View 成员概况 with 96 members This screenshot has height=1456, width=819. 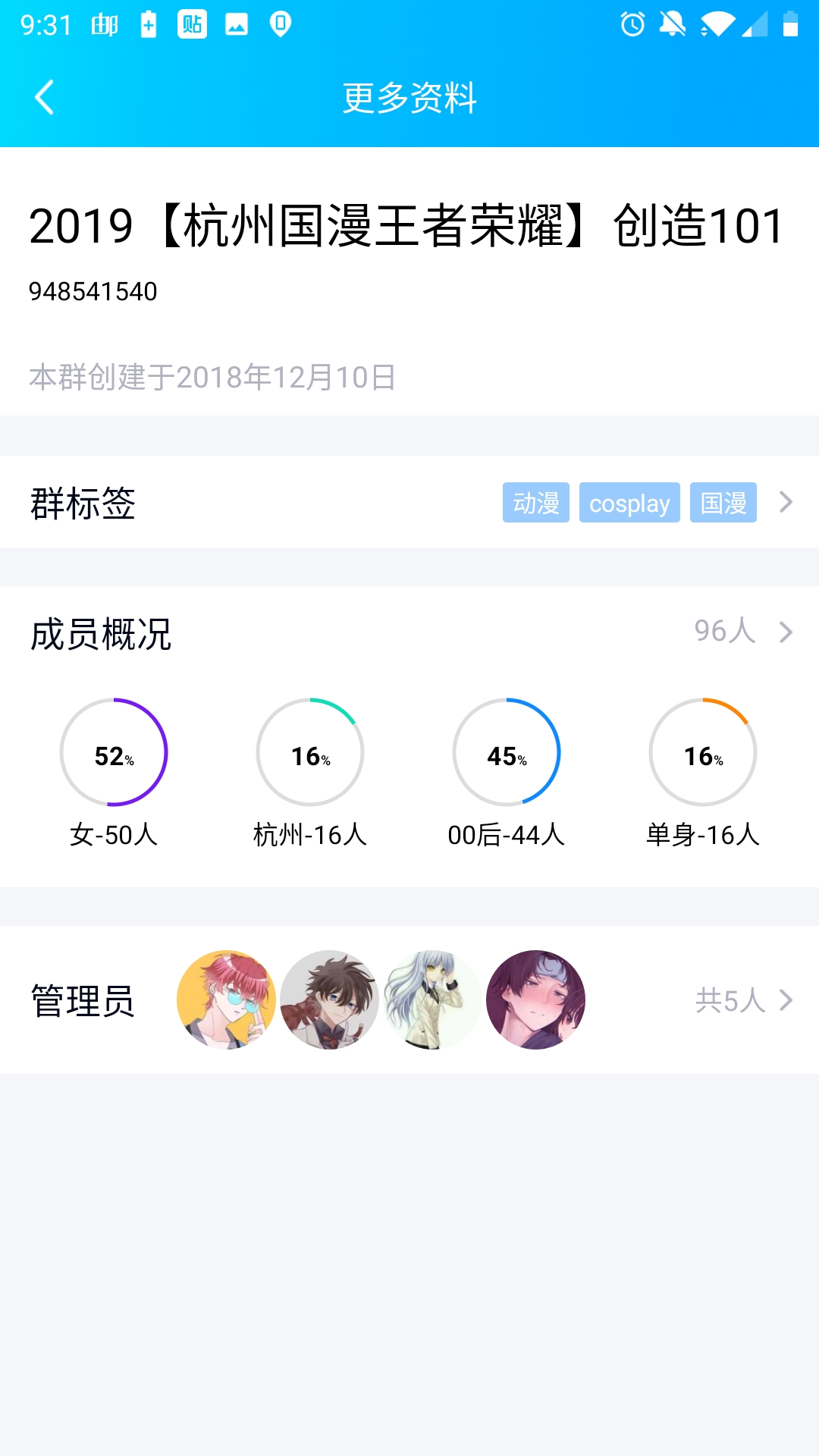[x=742, y=632]
